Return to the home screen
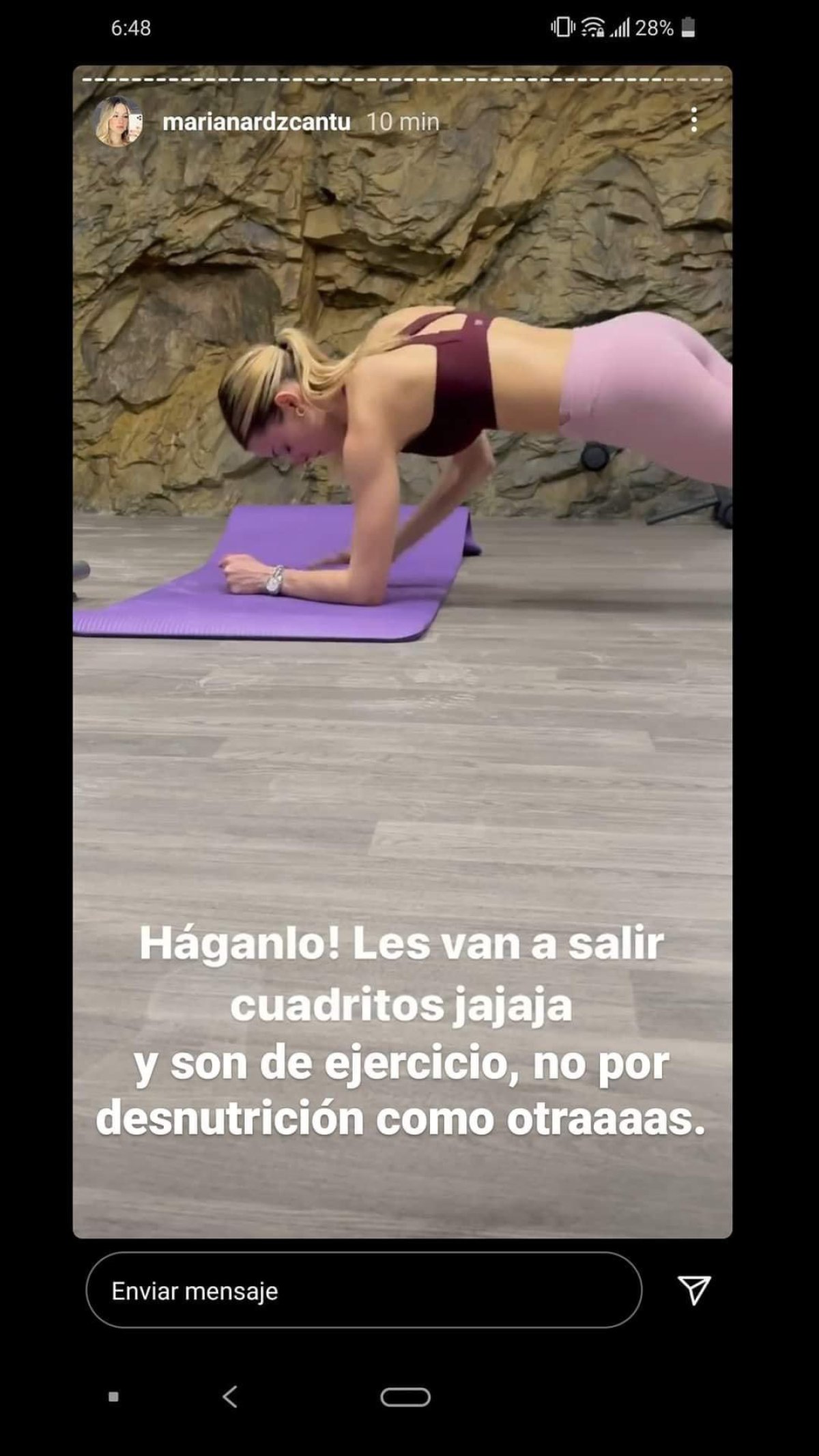This screenshot has width=819, height=1456. coord(405,1397)
